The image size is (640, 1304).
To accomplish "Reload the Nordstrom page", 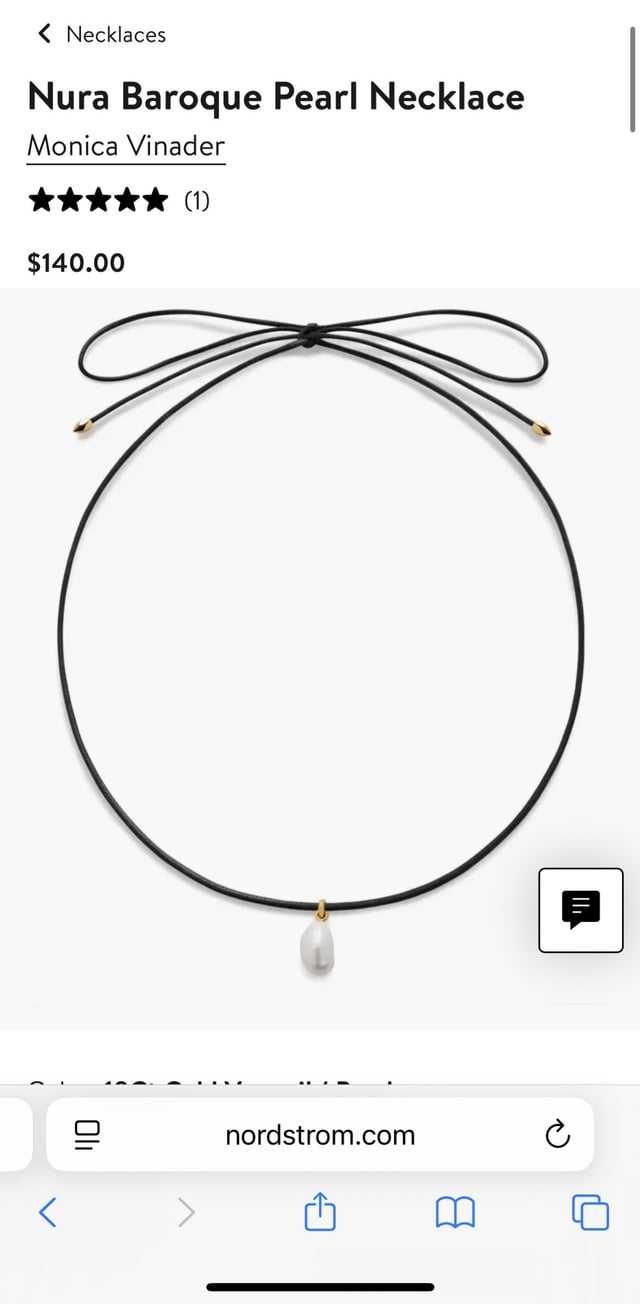I will point(557,1135).
